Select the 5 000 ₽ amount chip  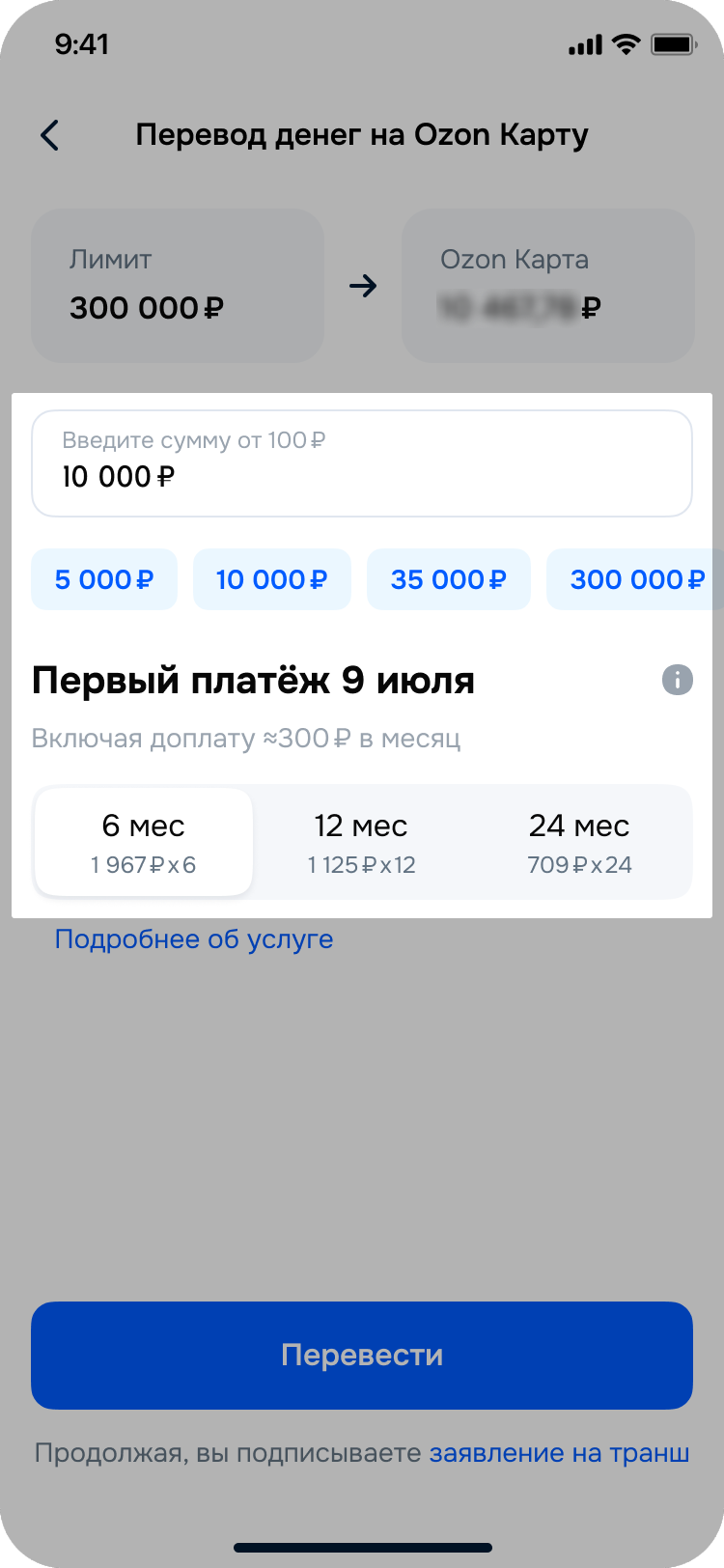click(x=104, y=579)
